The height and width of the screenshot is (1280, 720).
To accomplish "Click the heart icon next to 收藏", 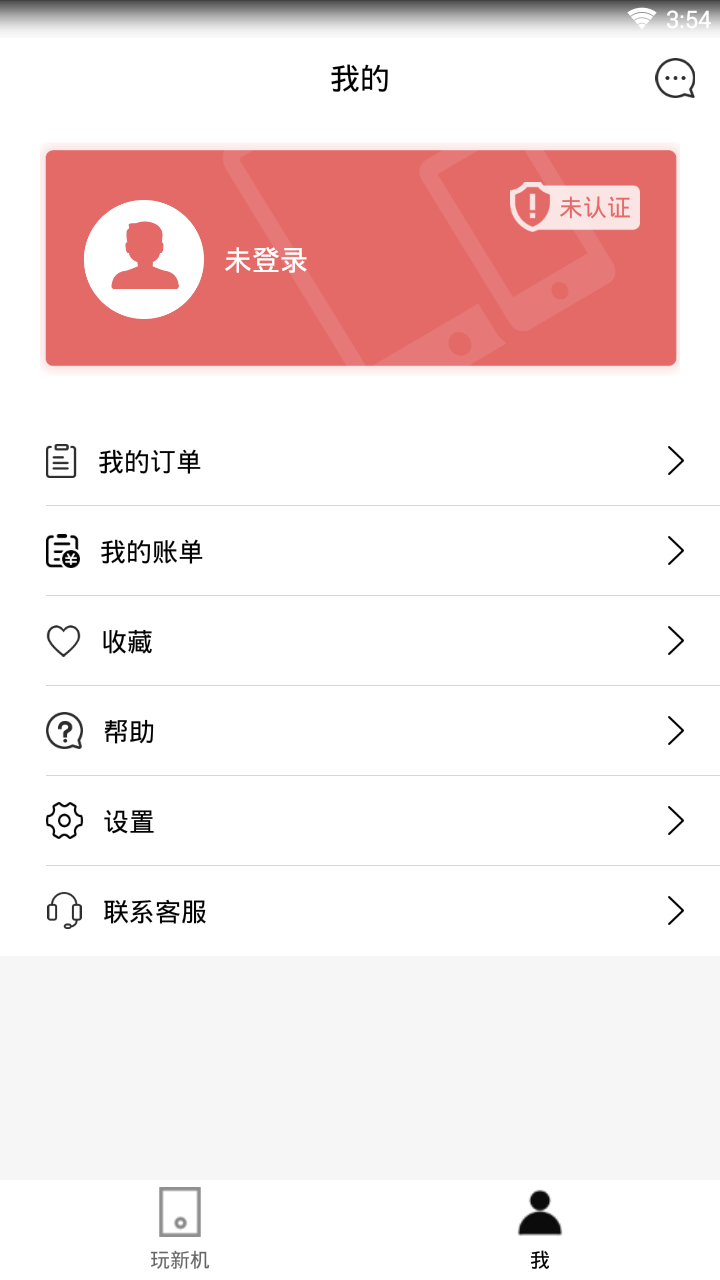I will click(x=62, y=641).
